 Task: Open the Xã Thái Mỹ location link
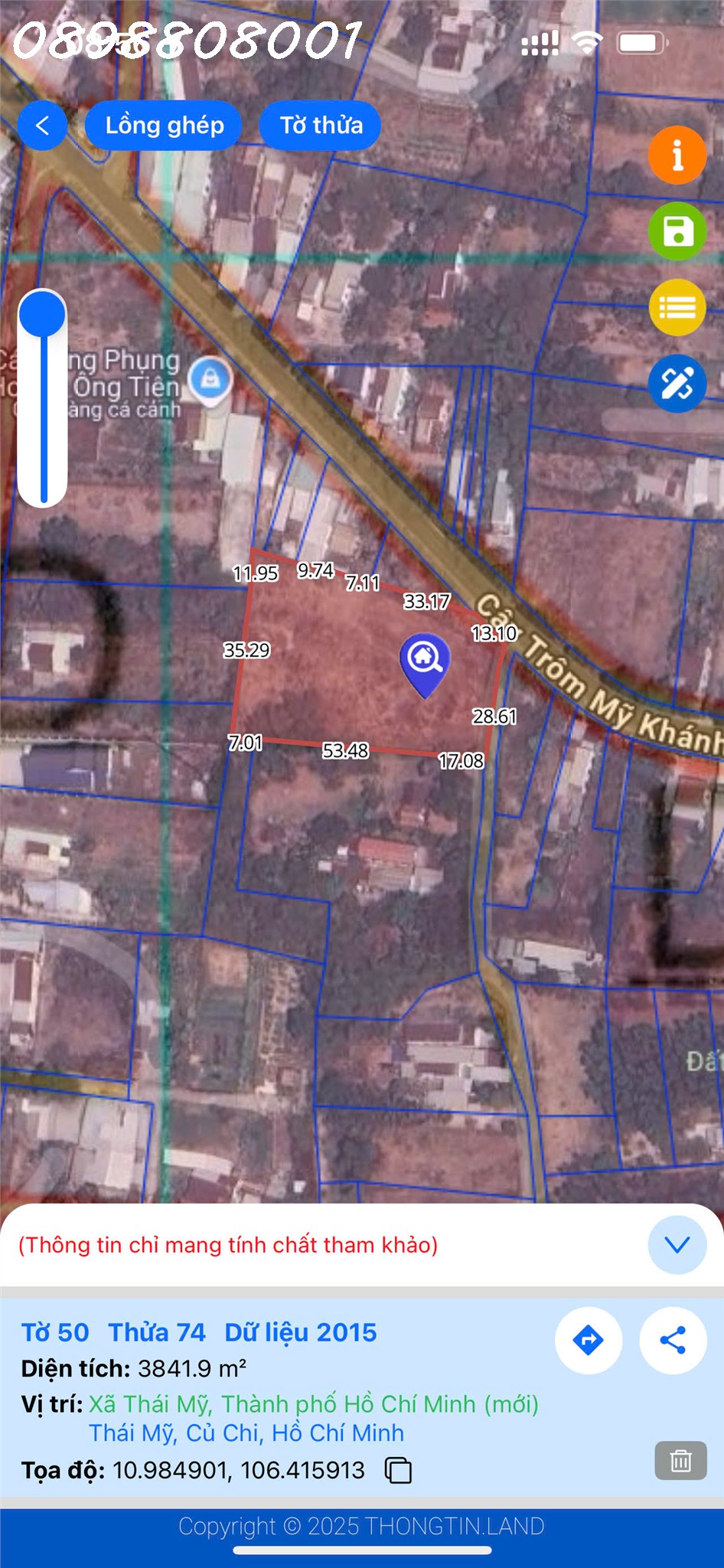(314, 1404)
